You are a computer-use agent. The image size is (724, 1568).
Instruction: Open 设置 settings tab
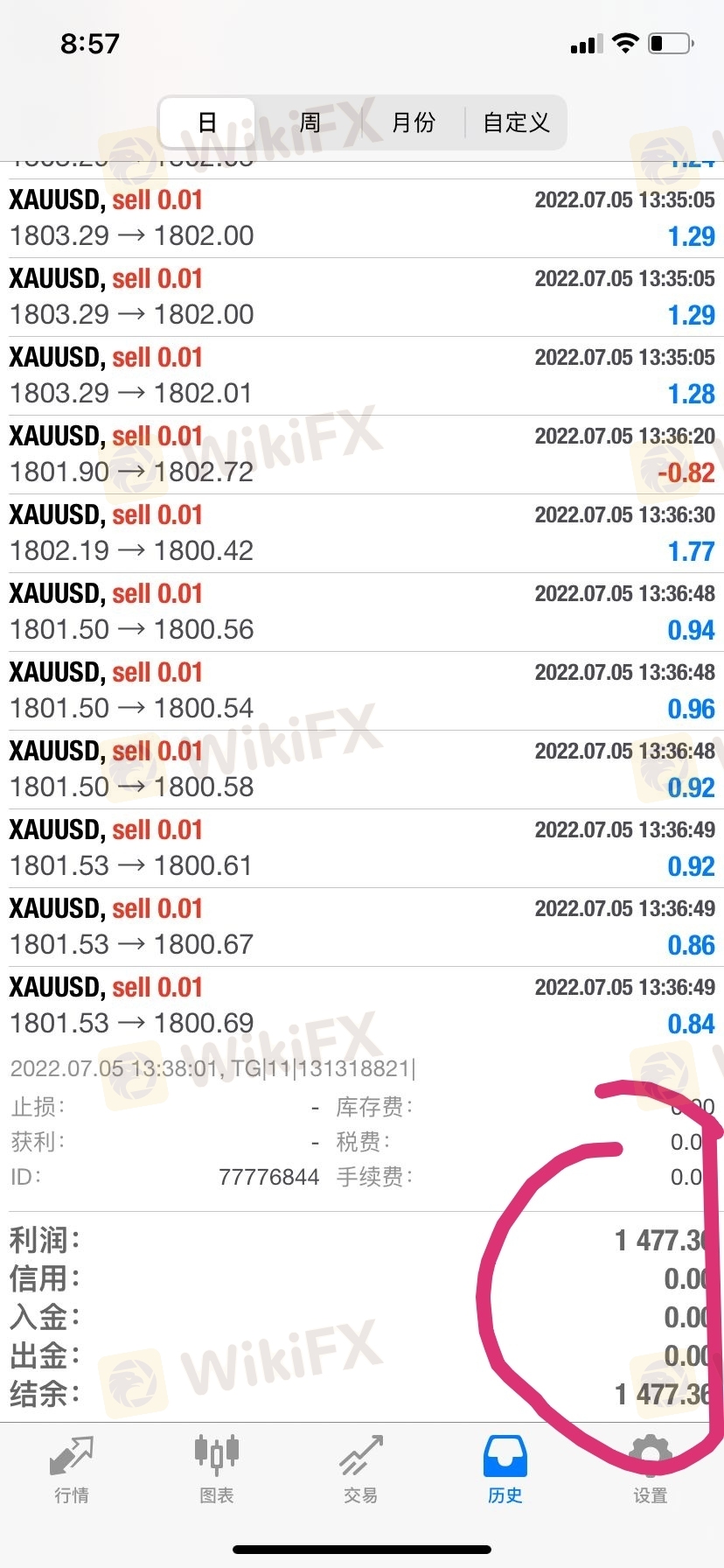coord(650,1469)
